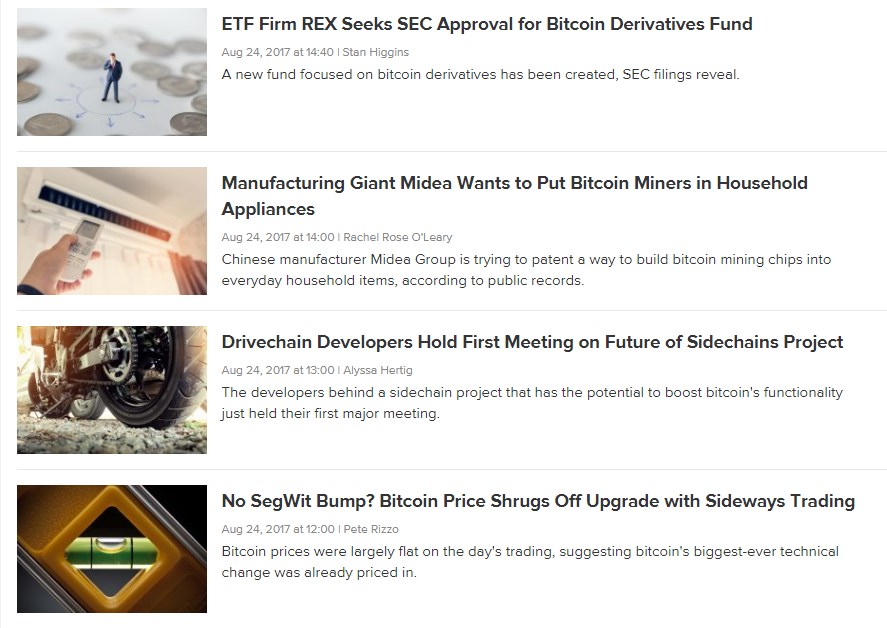Tap the yellow spirit level thumbnail
The height and width of the screenshot is (628, 887).
112,549
